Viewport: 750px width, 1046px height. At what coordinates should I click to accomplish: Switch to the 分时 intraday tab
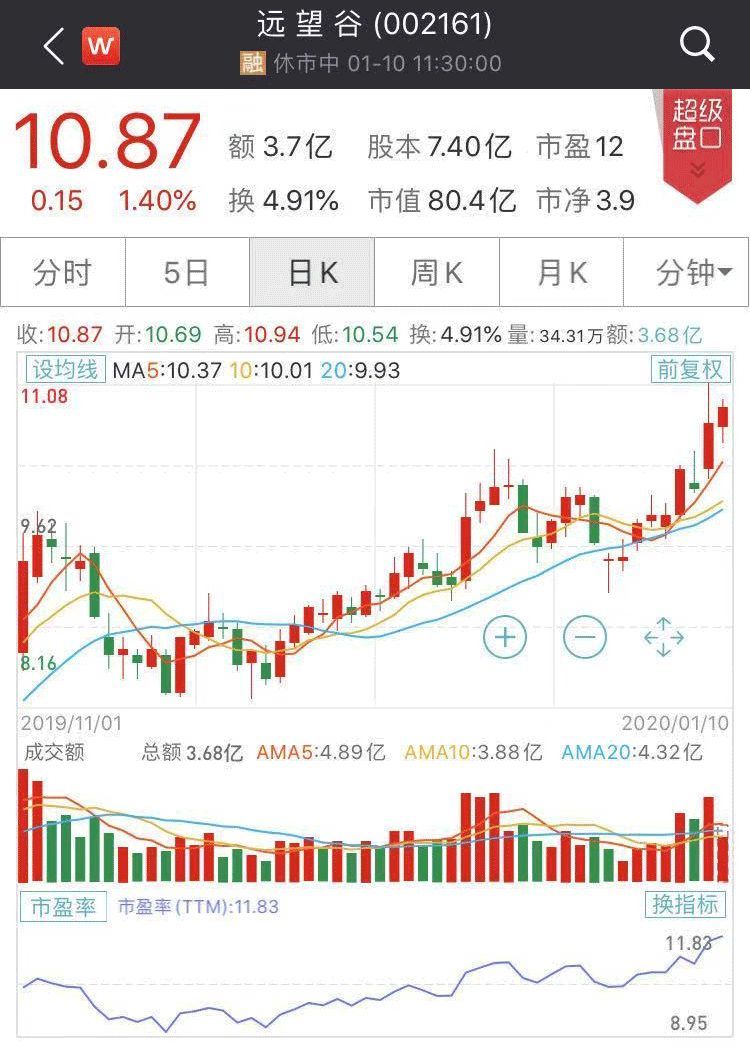[64, 271]
